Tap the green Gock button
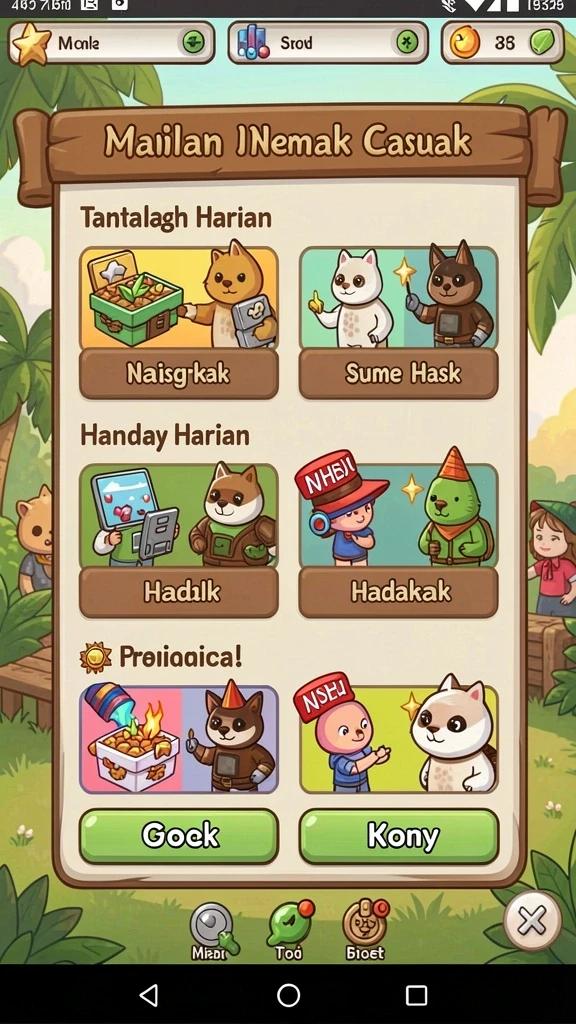 click(x=179, y=836)
